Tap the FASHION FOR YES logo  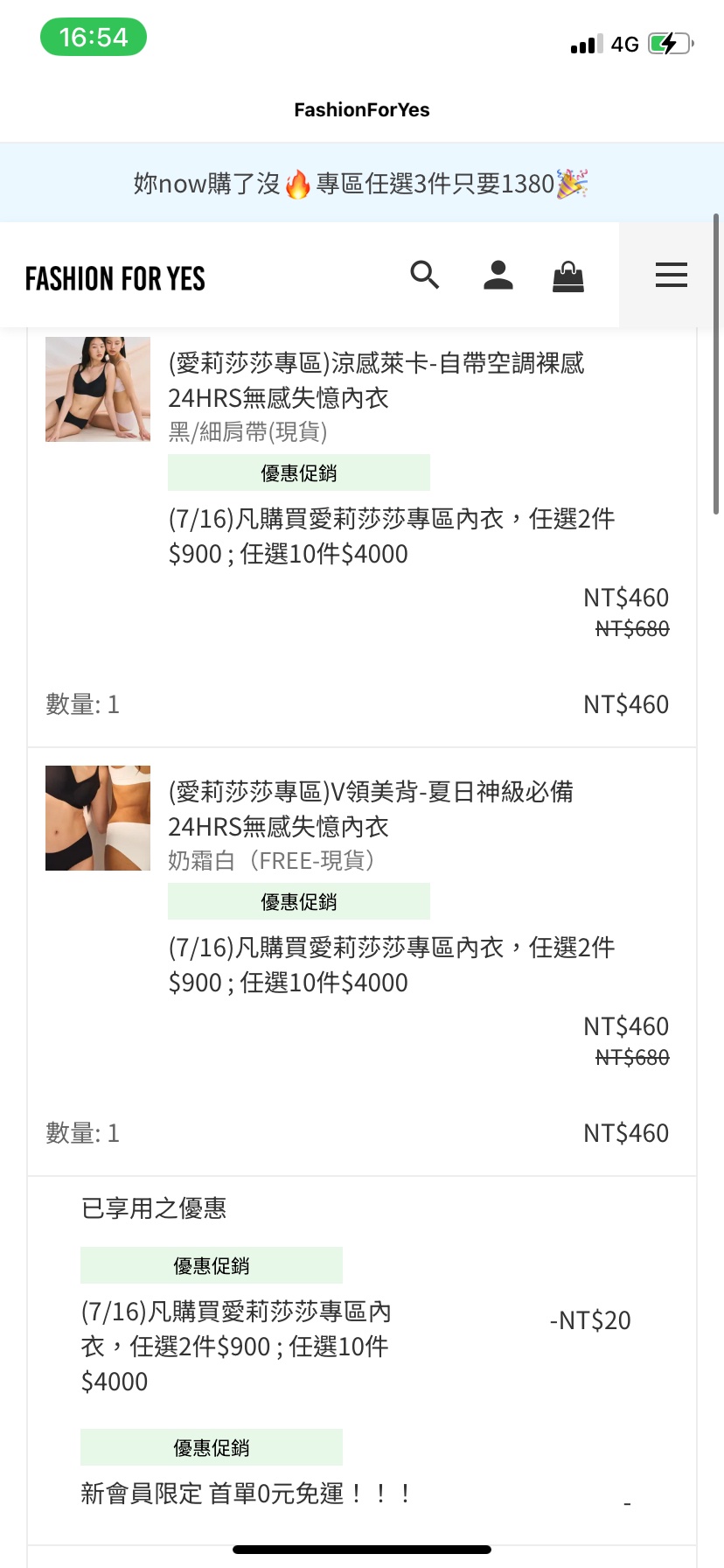click(x=115, y=279)
